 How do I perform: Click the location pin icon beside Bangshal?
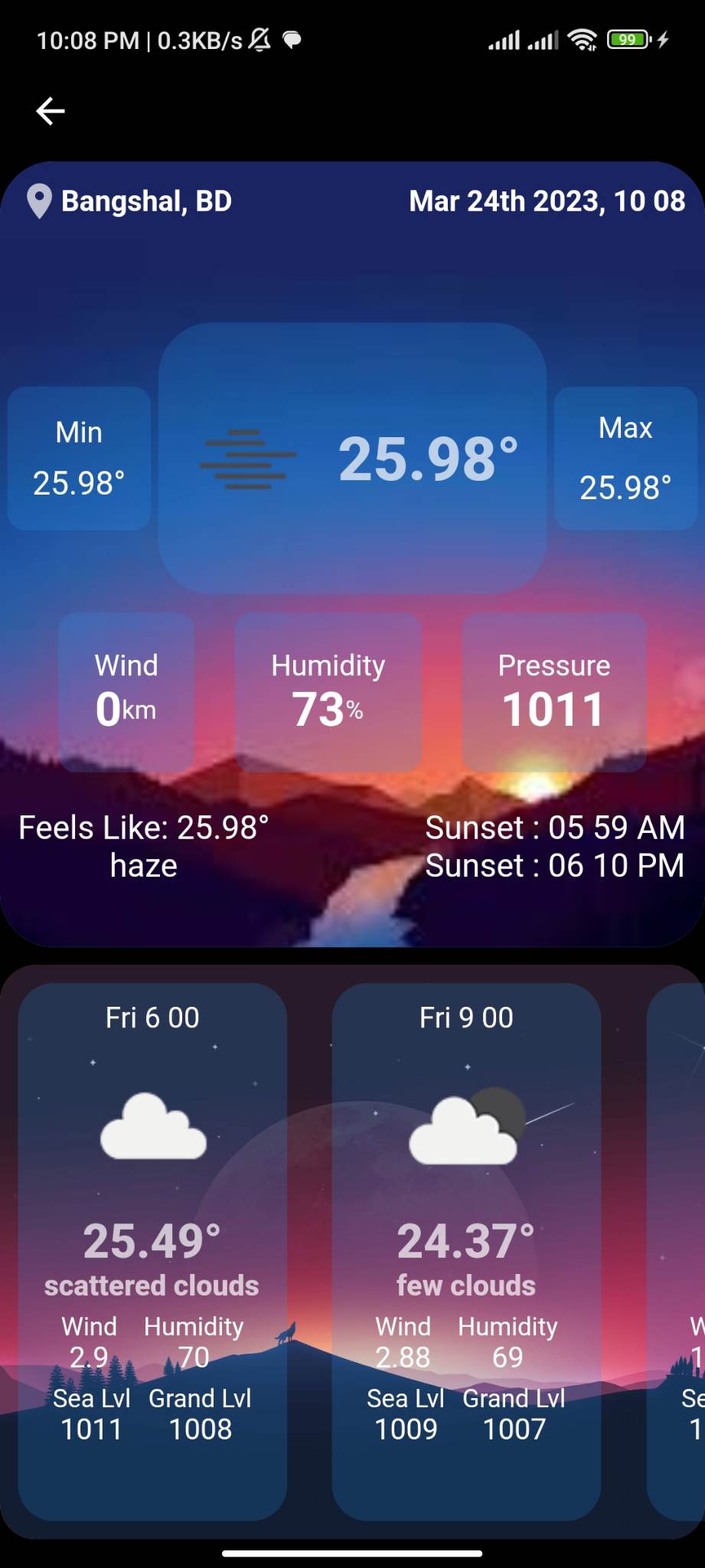click(38, 201)
